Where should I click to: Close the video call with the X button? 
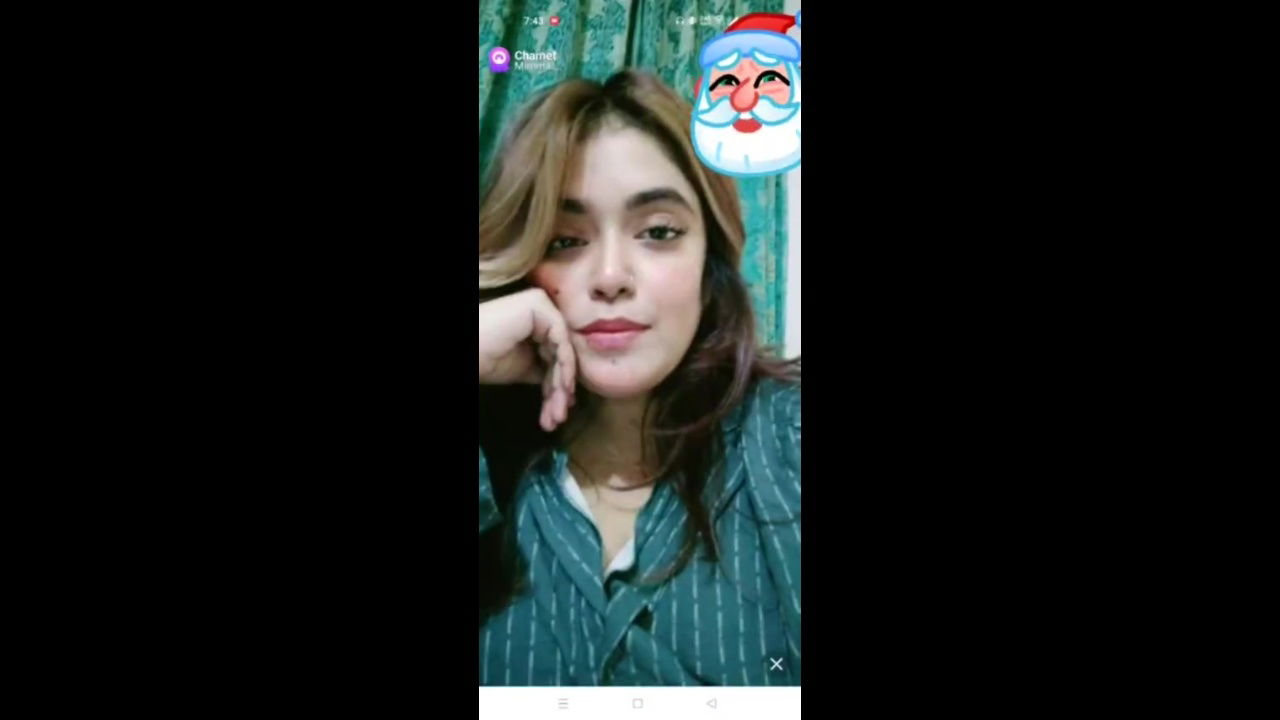[x=776, y=664]
